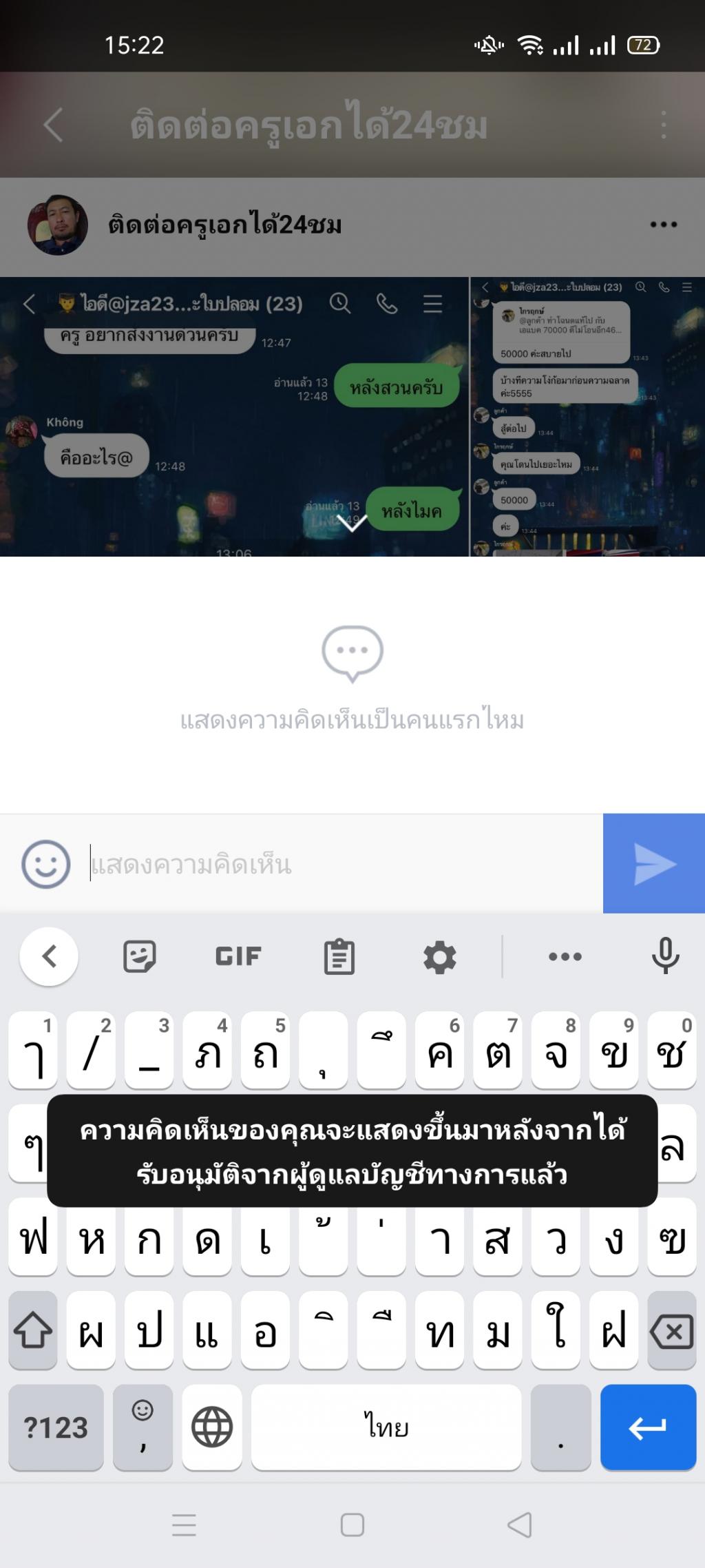Go back from ติดต่อครูเอกได้24ชม page
The height and width of the screenshot is (1568, 705).
click(54, 125)
